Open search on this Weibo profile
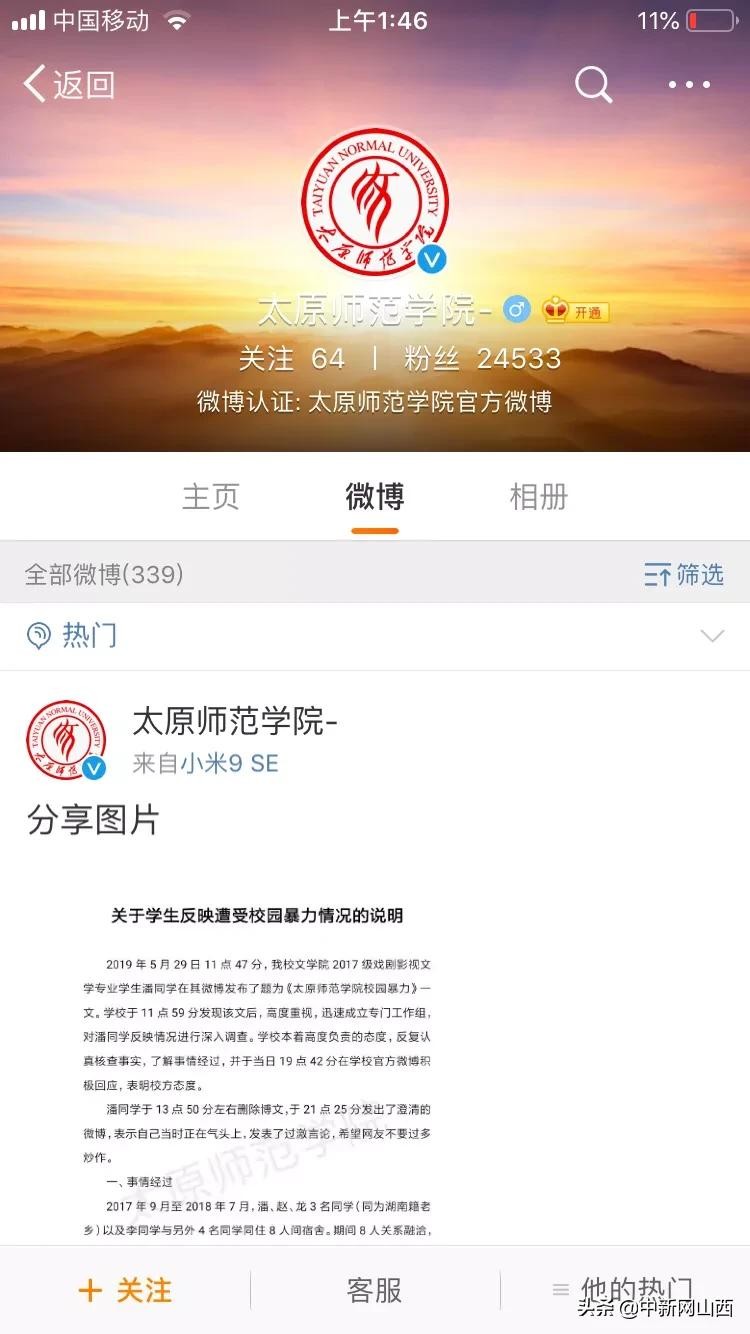 (x=593, y=85)
